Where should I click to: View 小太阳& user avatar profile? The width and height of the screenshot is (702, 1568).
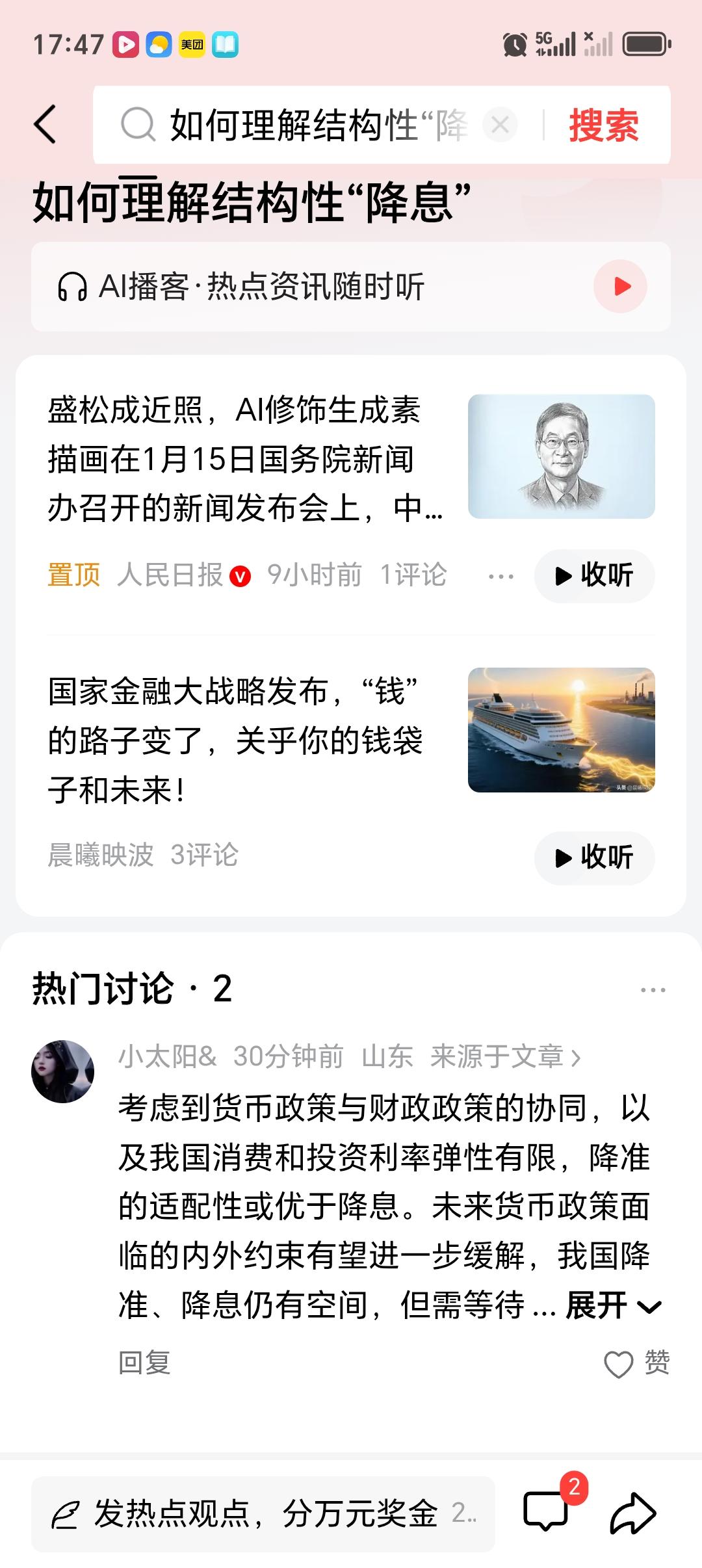click(63, 1071)
